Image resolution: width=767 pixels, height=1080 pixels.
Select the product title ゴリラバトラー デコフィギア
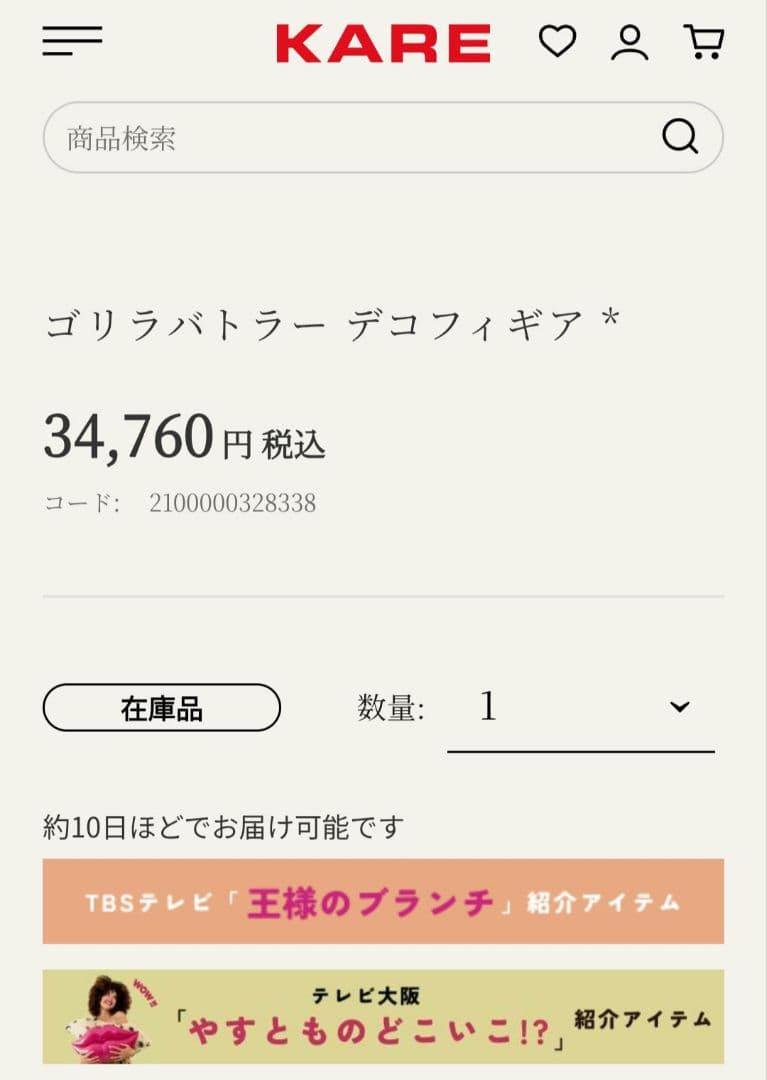[330, 318]
